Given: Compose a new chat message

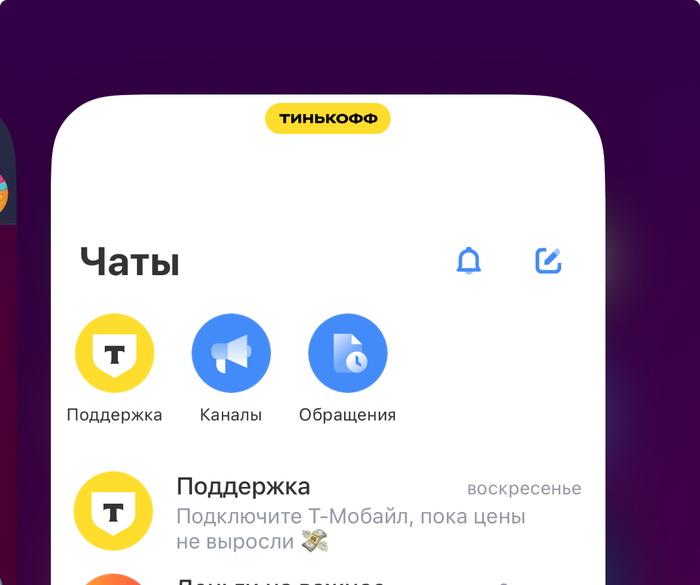Looking at the screenshot, I should pos(548,261).
